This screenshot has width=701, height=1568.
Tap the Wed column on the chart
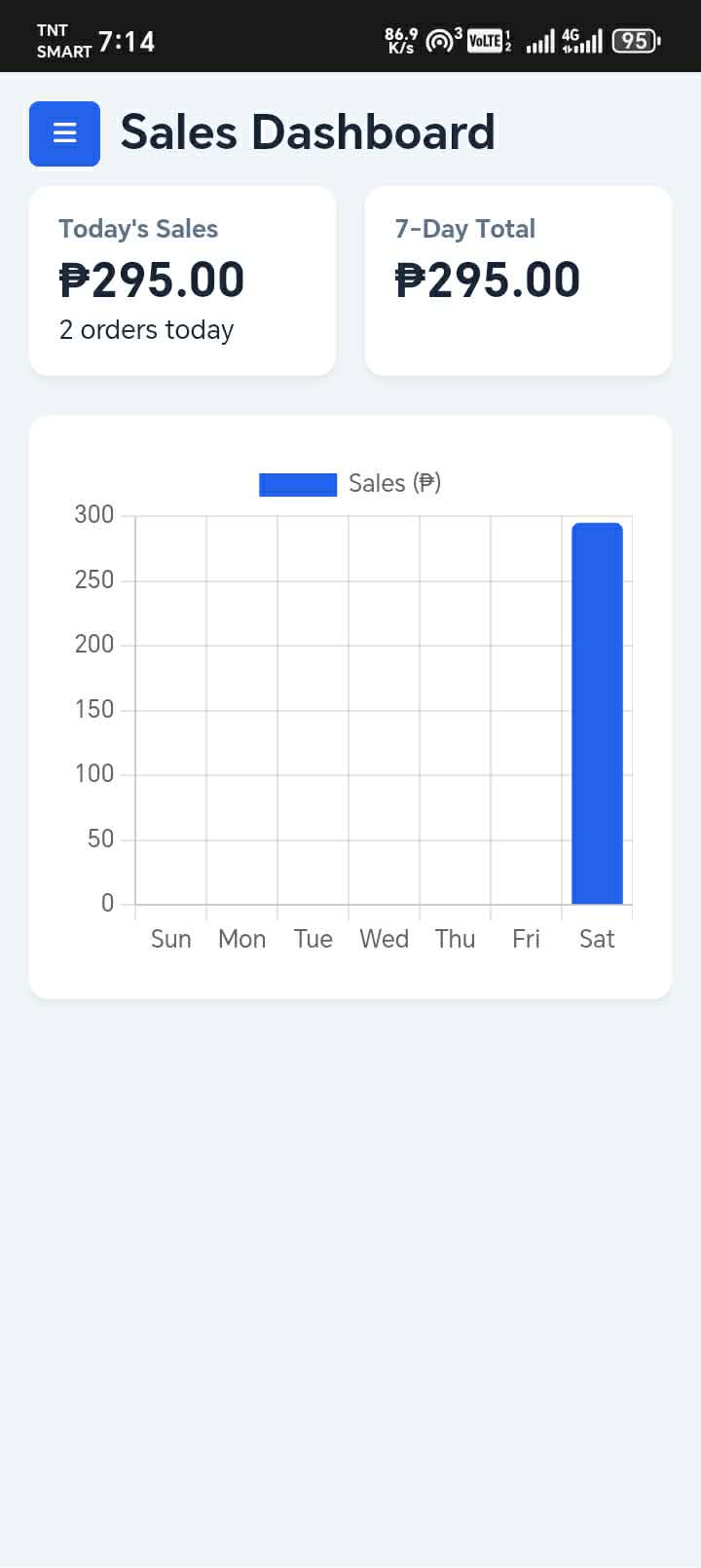(384, 711)
